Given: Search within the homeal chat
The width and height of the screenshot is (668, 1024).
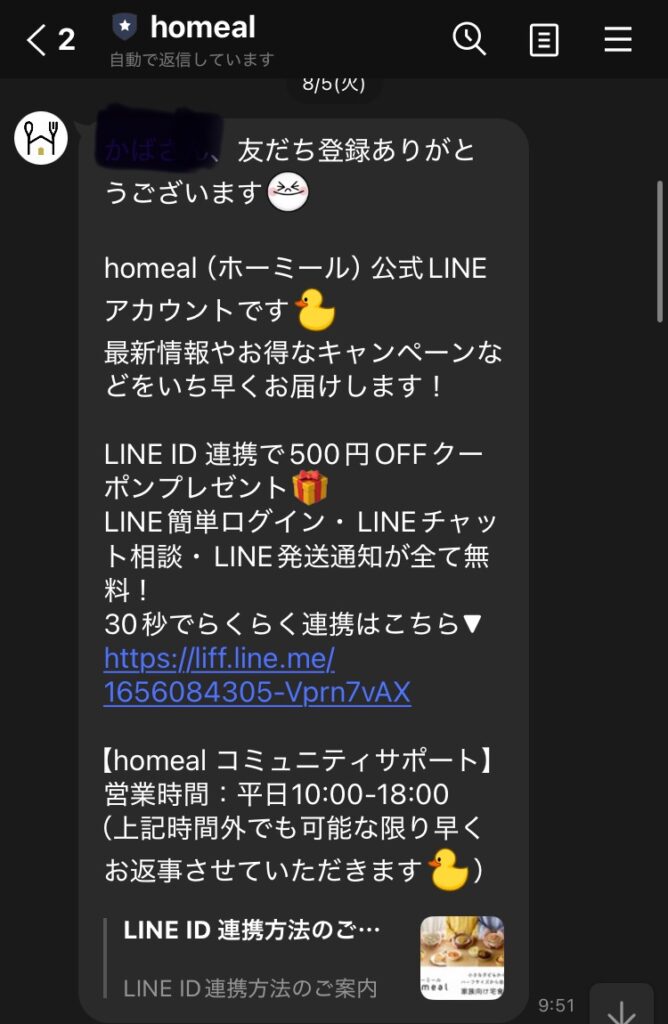Looking at the screenshot, I should click(468, 39).
